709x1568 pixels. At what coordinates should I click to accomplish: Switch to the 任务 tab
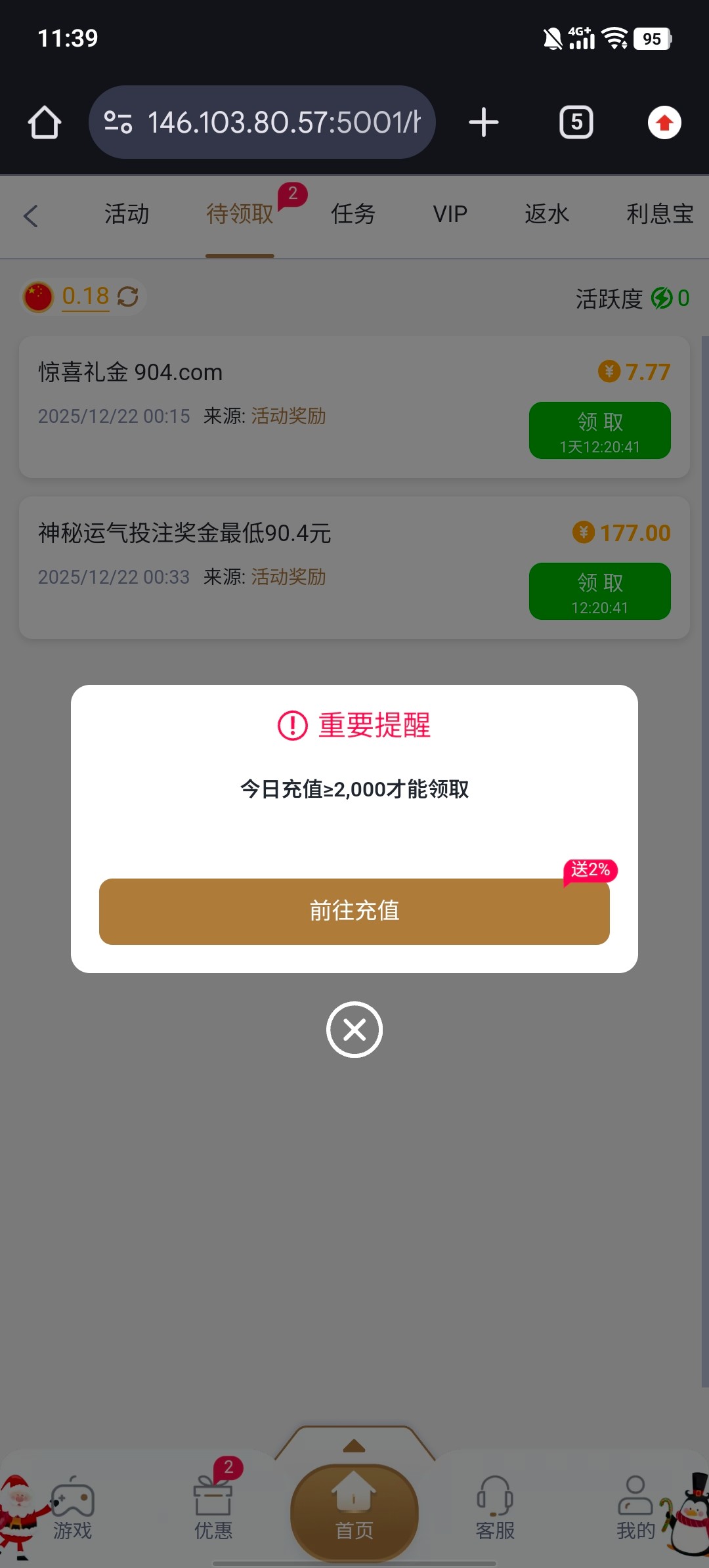[353, 214]
